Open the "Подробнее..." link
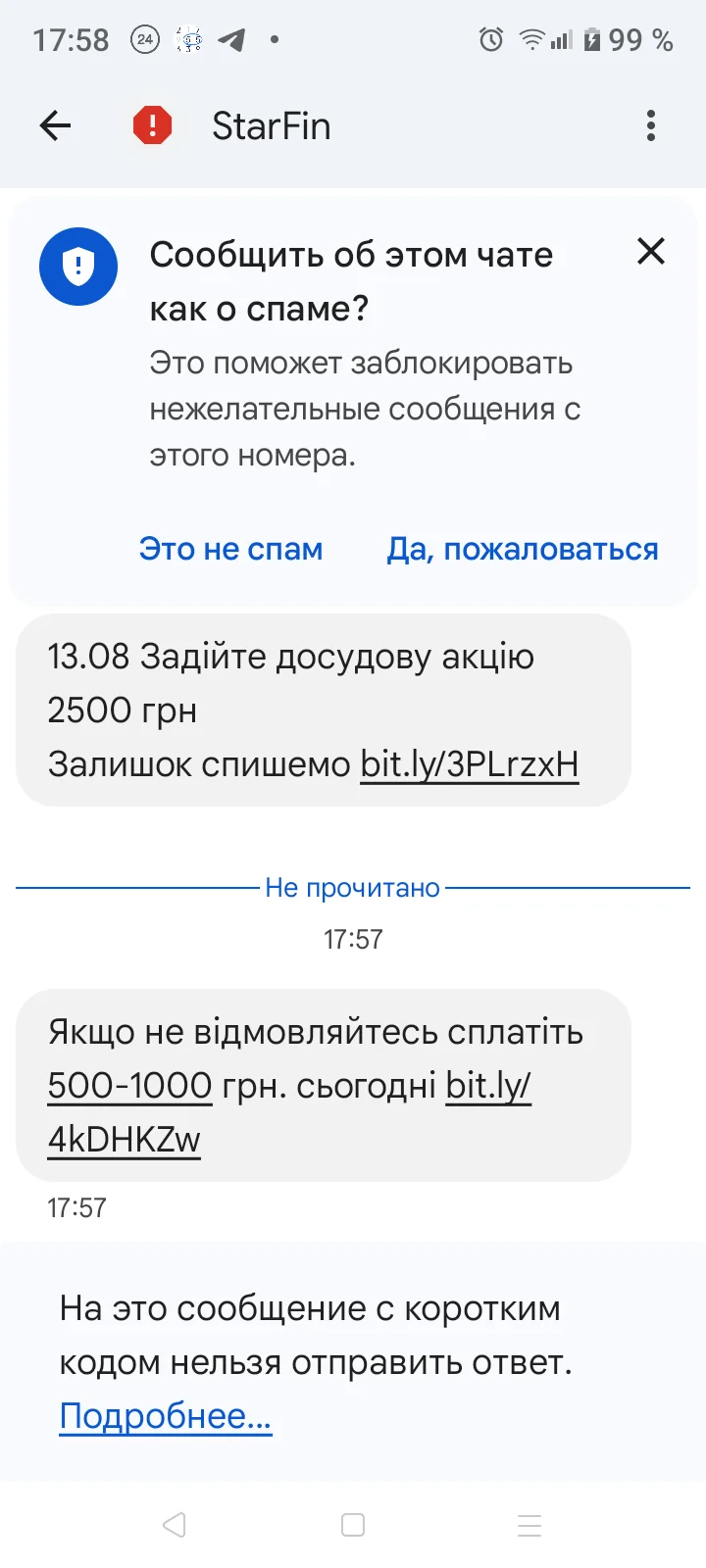706x1568 pixels. pos(166,1415)
